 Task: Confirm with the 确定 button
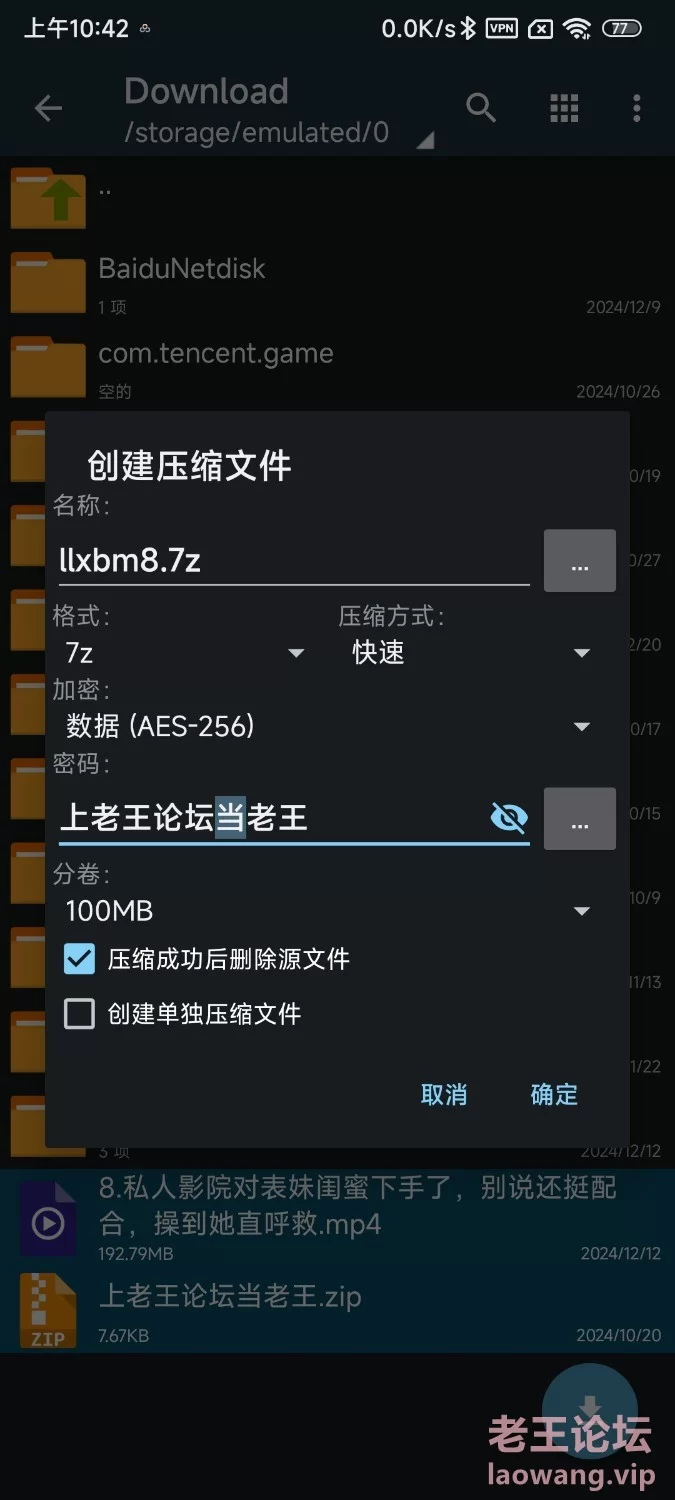(554, 1094)
